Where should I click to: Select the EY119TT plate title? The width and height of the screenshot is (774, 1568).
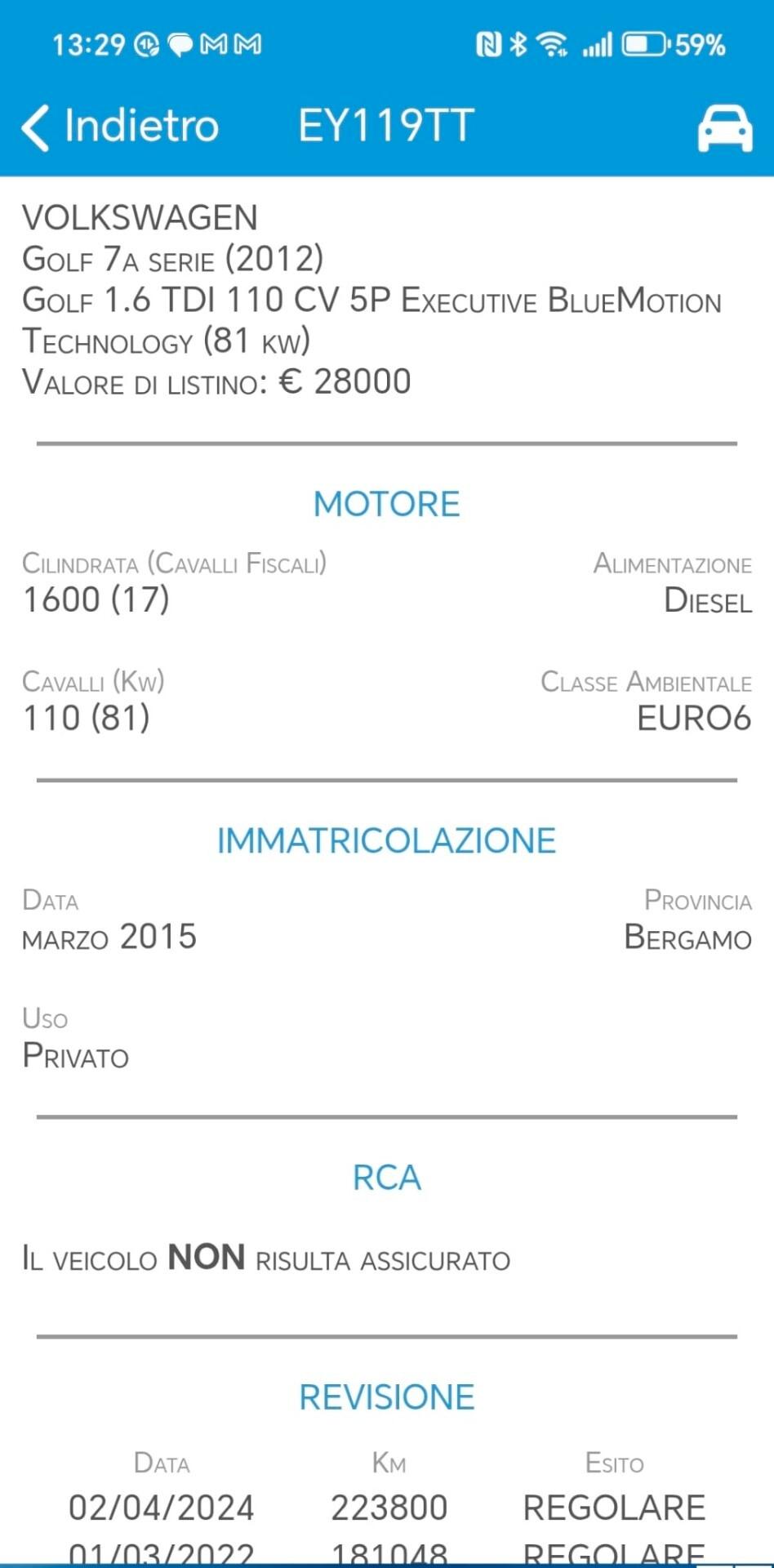(384, 127)
